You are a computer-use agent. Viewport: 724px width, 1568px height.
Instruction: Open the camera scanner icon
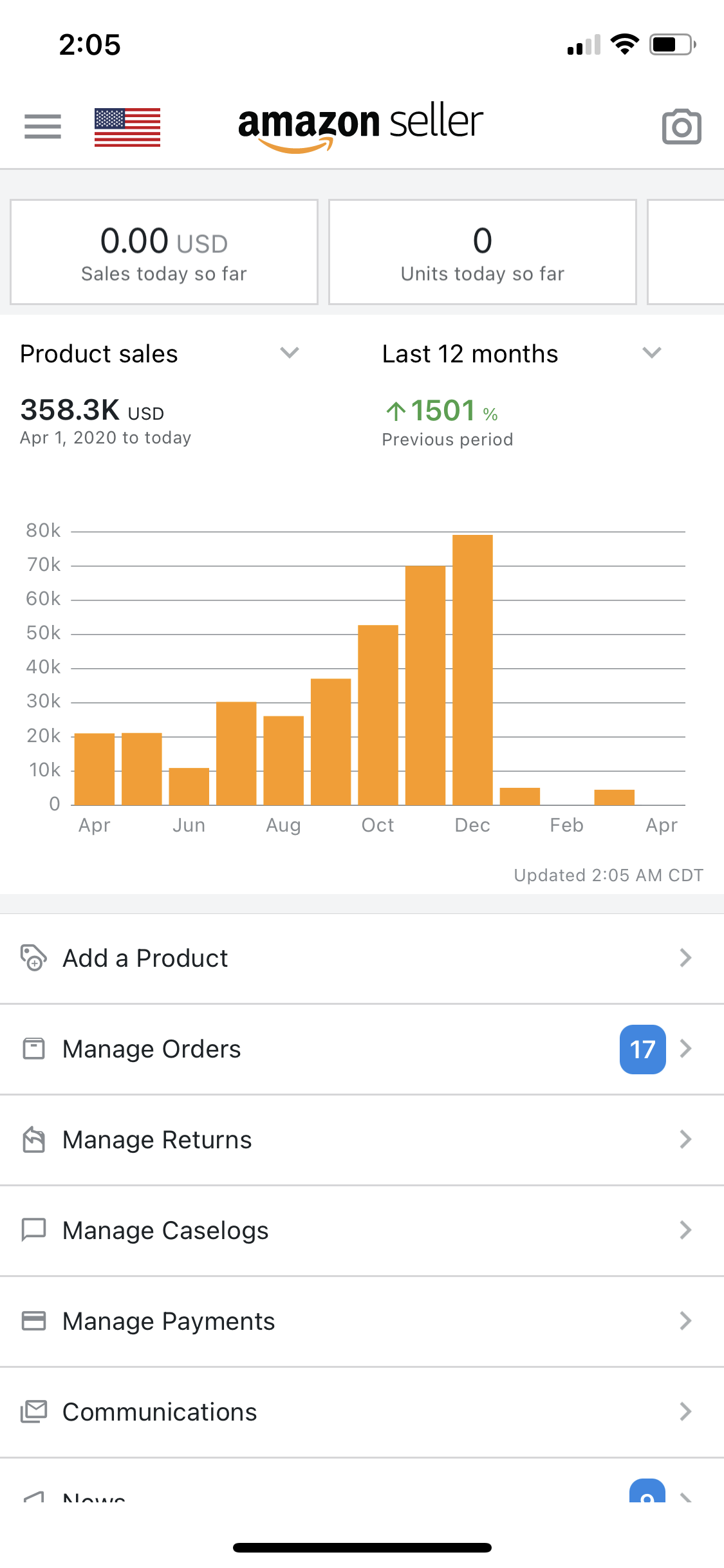(682, 127)
